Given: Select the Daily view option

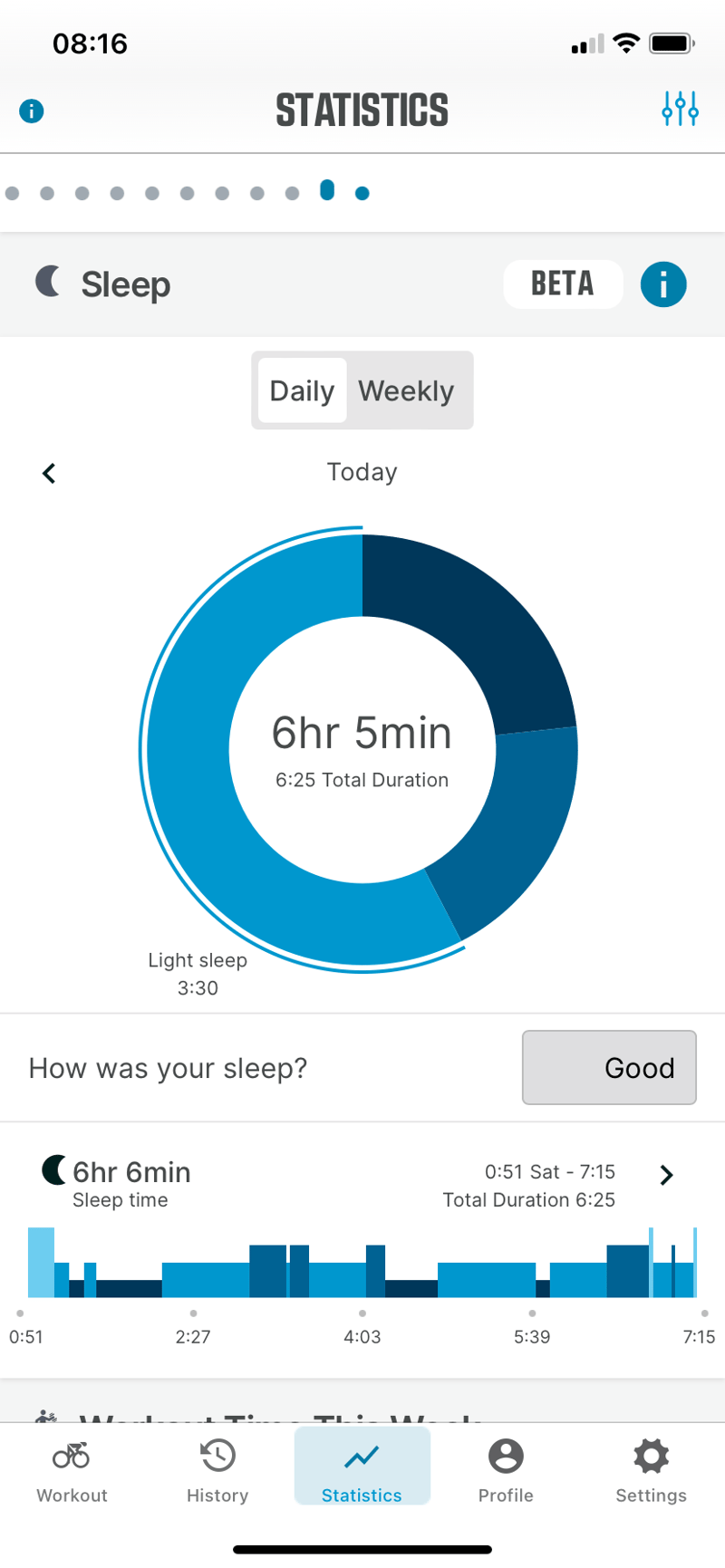Looking at the screenshot, I should pos(302,390).
